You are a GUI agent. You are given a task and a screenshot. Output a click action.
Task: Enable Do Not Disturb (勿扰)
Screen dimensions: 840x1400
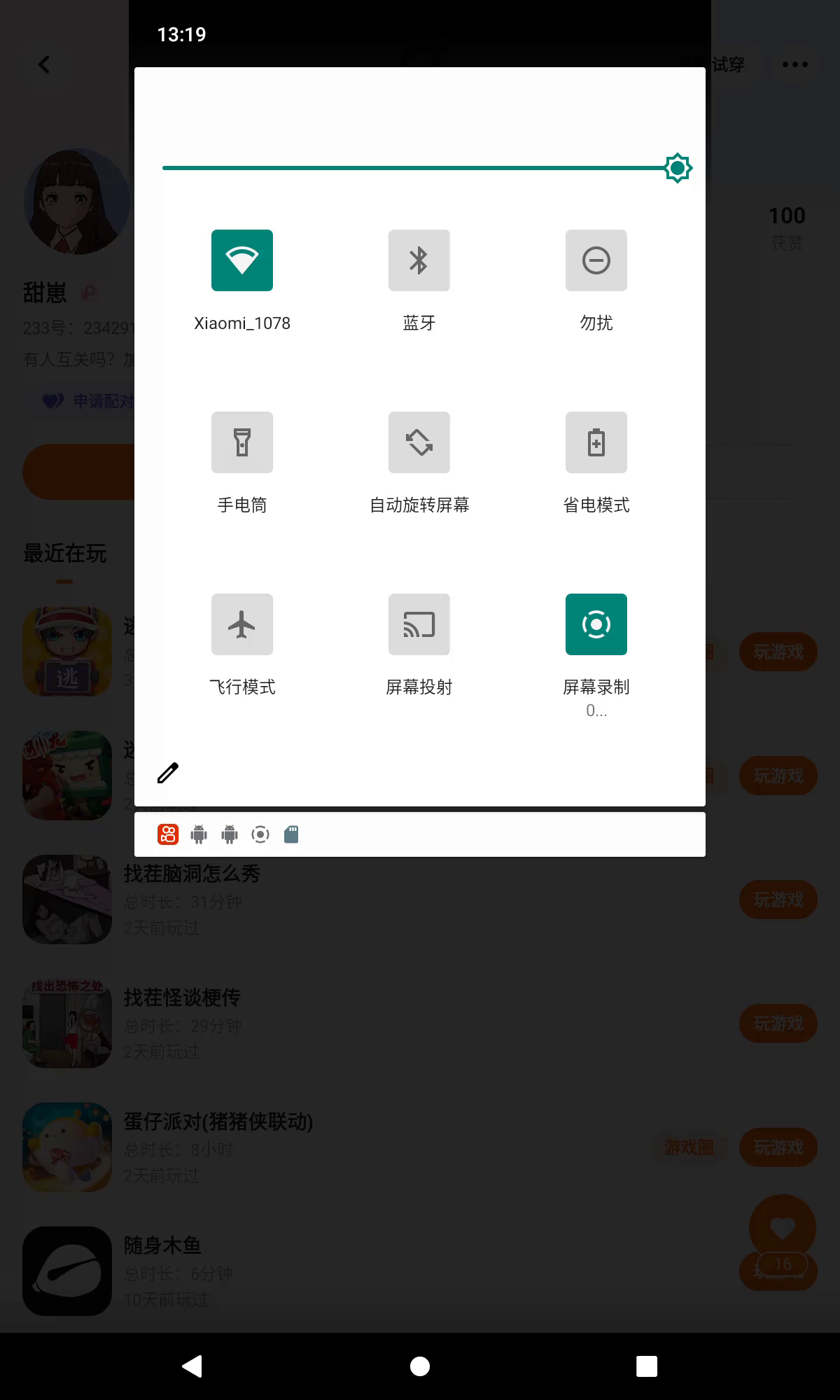pyautogui.click(x=596, y=260)
